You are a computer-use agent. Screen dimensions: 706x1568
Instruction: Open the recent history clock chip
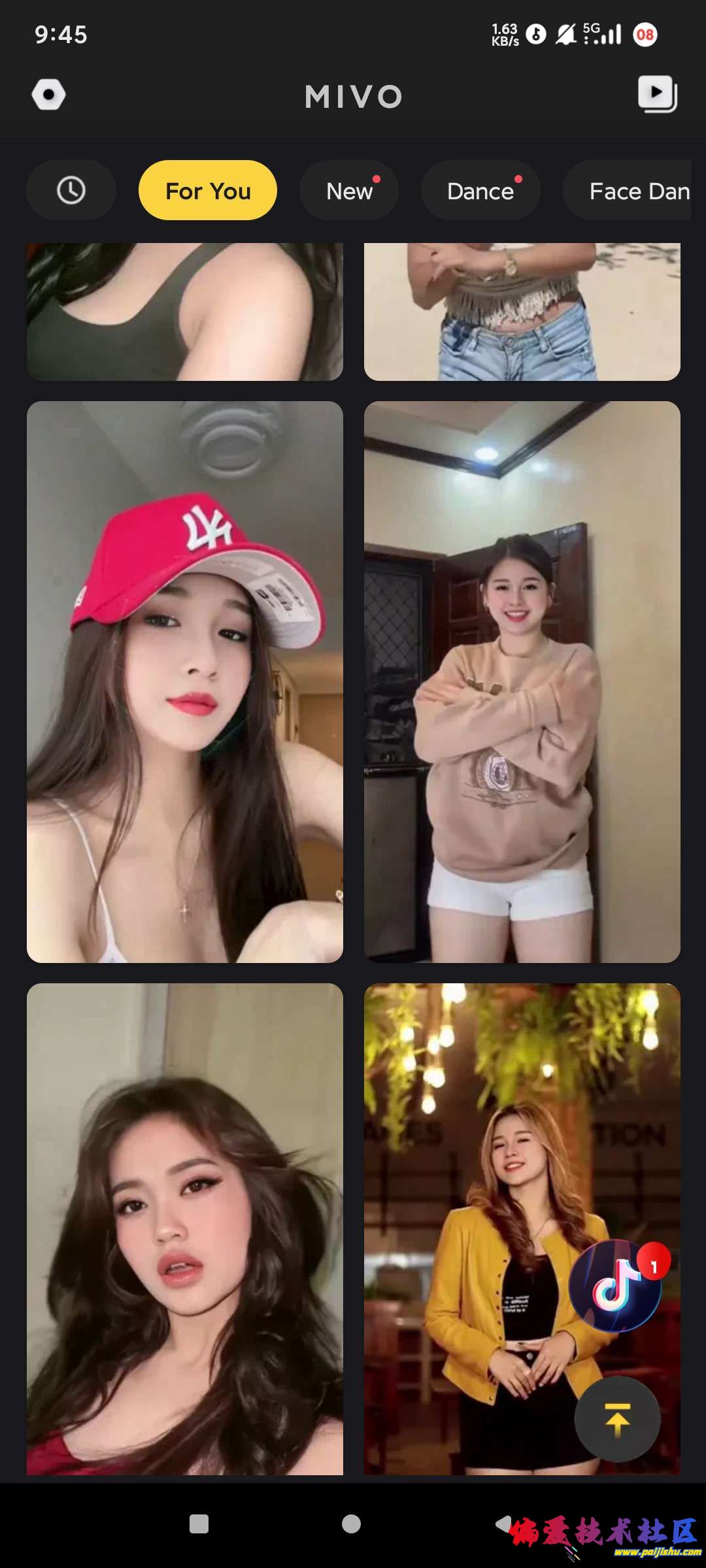click(x=71, y=191)
